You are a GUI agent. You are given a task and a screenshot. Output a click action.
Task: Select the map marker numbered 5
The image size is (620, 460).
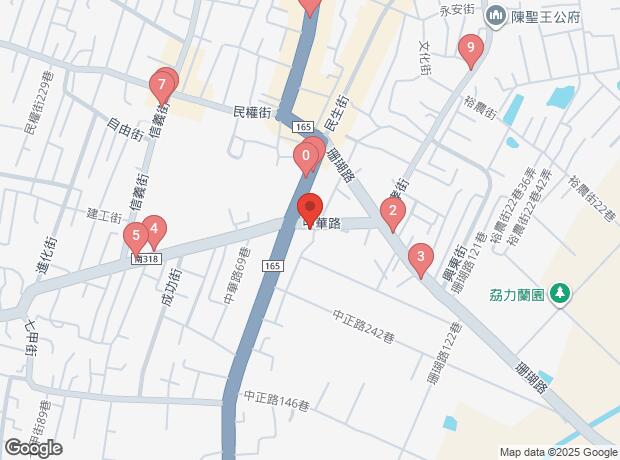[136, 238]
